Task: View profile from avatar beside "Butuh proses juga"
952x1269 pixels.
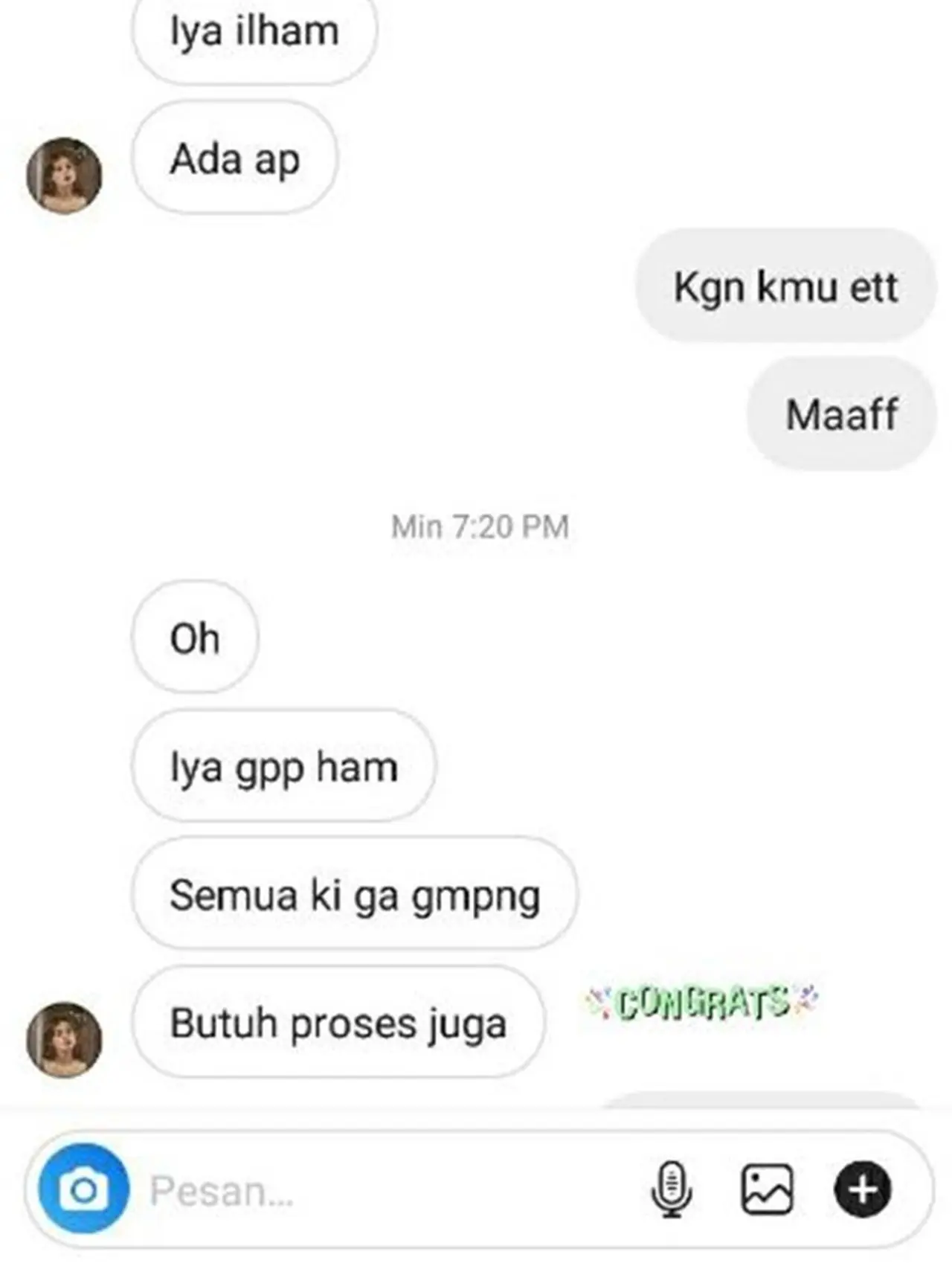Action: (x=64, y=1039)
